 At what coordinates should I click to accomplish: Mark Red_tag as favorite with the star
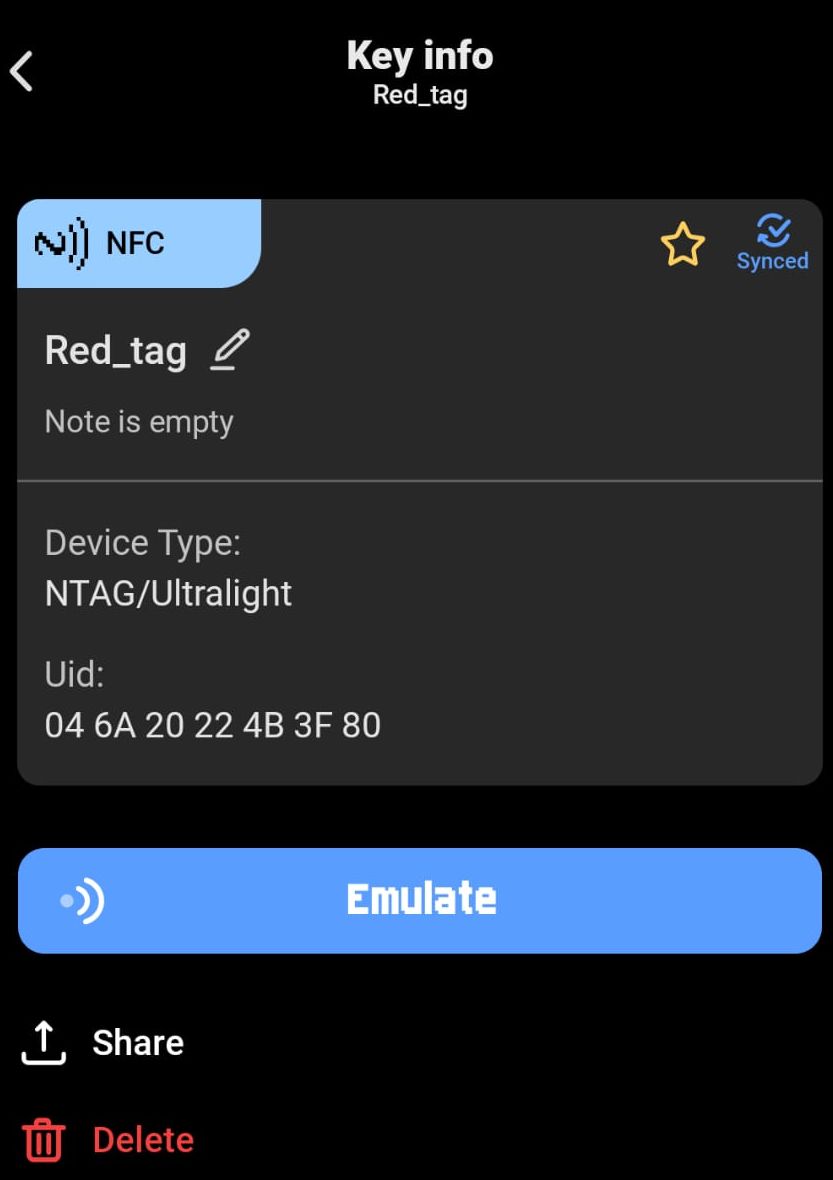click(683, 245)
